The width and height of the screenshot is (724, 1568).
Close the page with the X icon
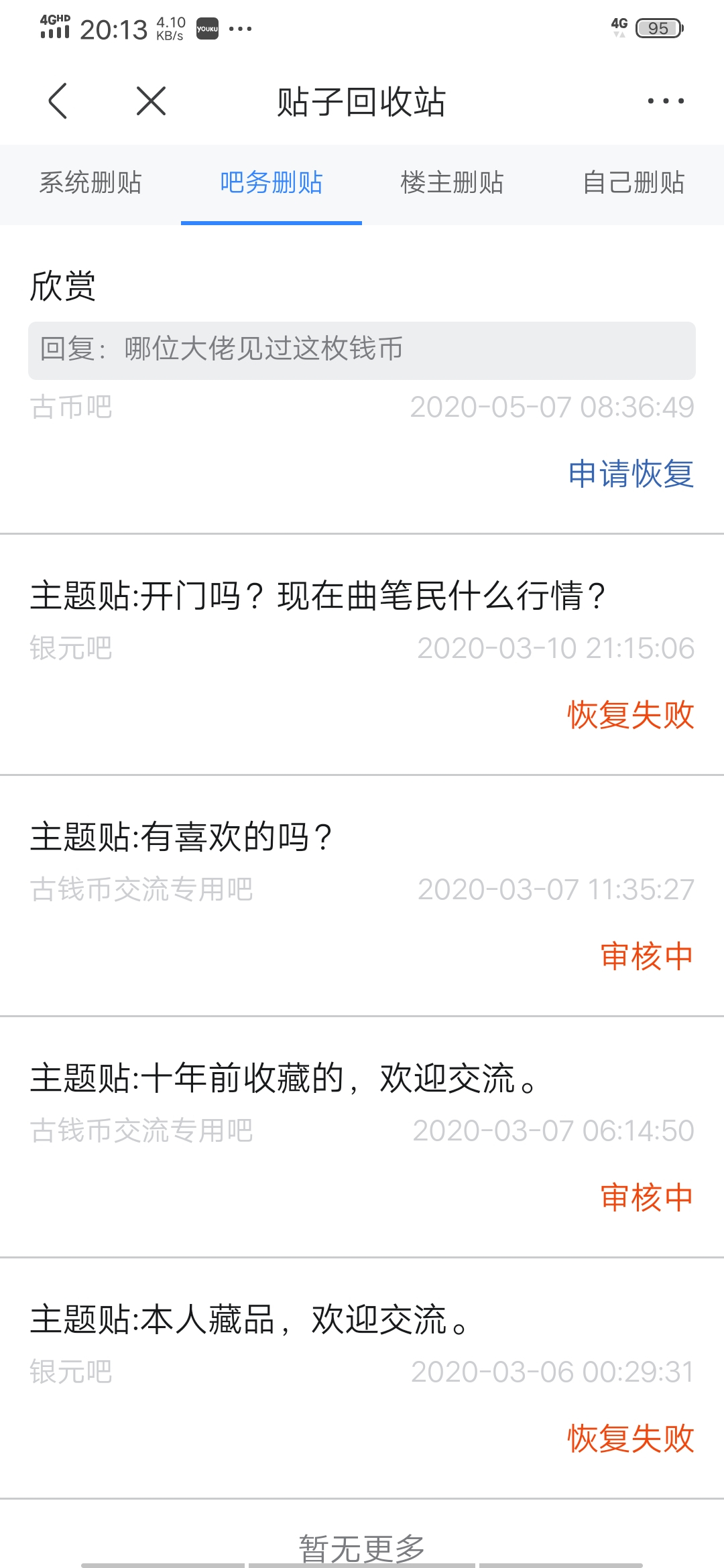[151, 101]
